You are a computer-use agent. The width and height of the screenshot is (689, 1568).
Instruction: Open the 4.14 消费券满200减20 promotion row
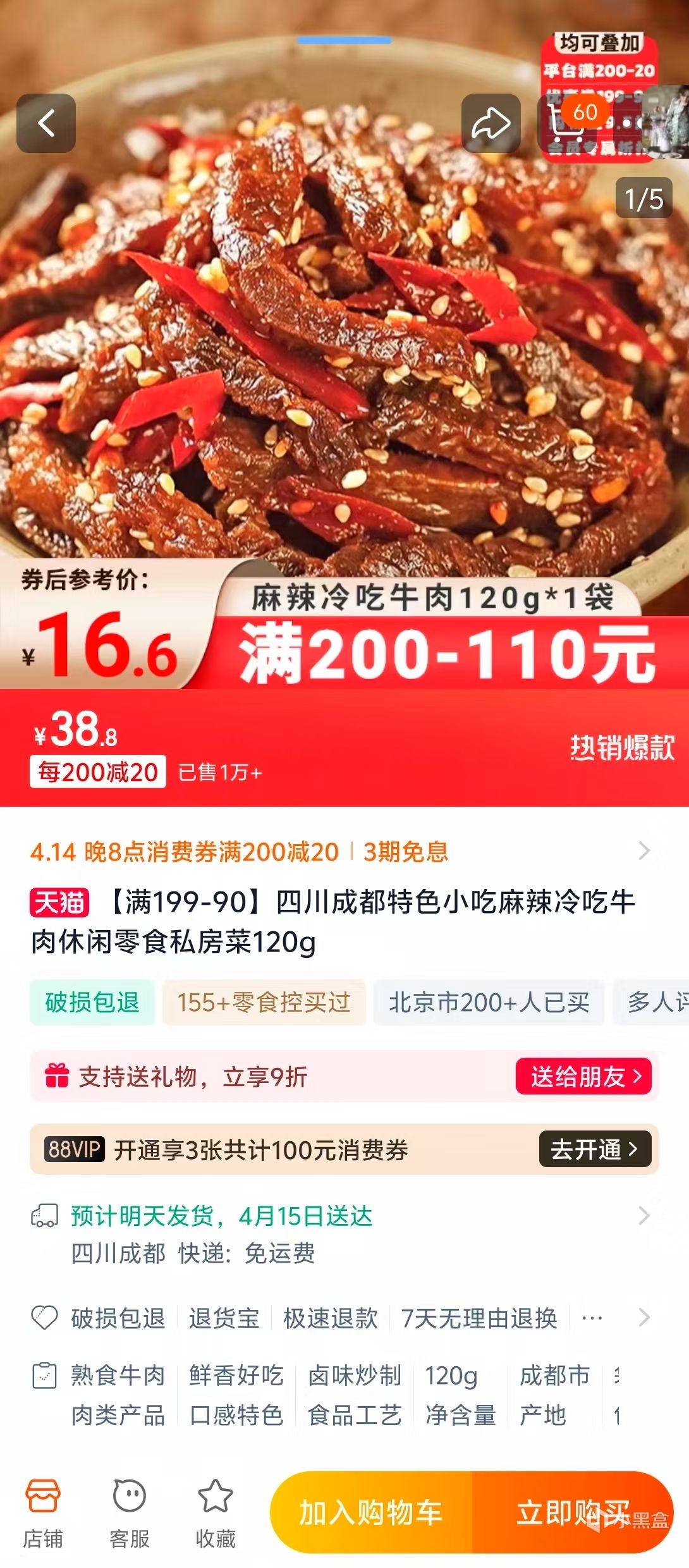coord(341,852)
